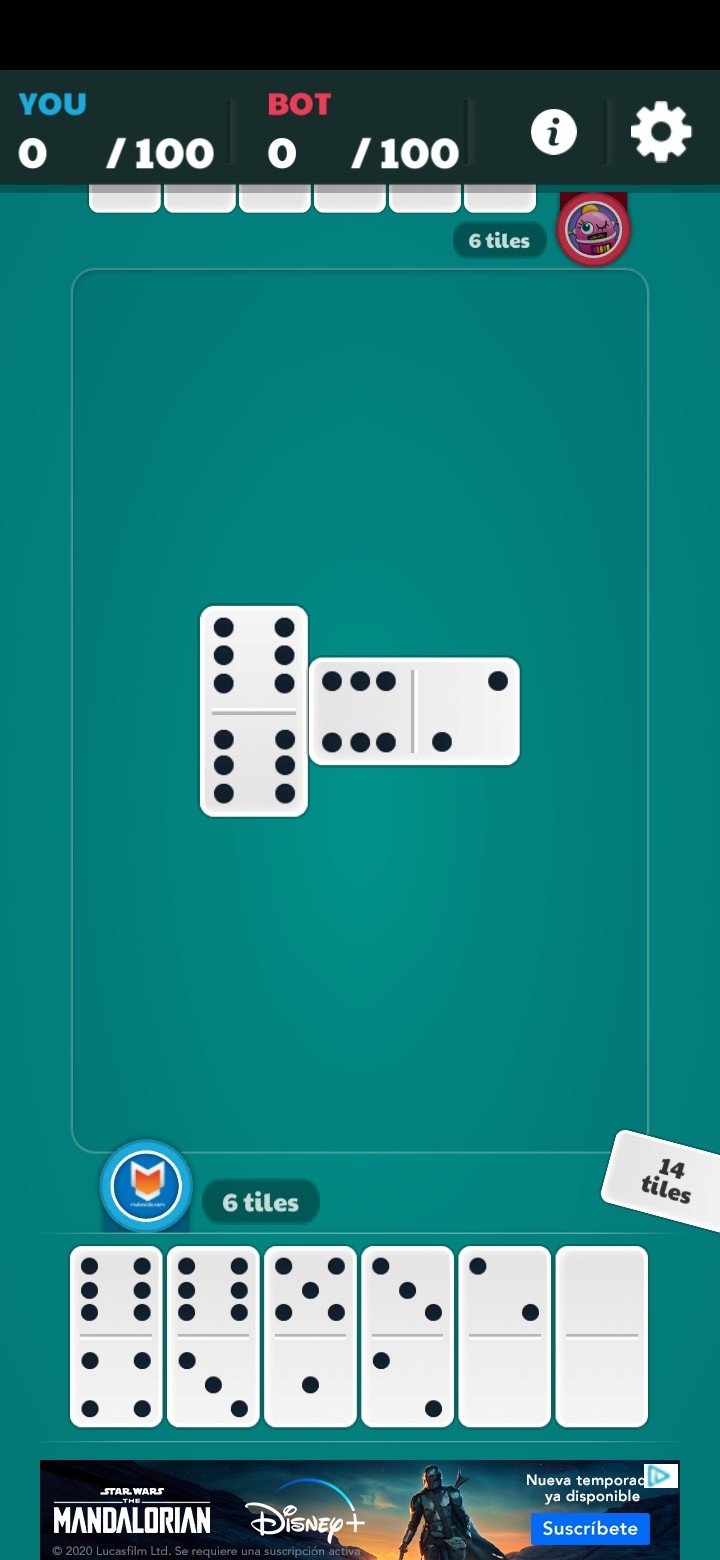Open the settings gear

point(661,132)
